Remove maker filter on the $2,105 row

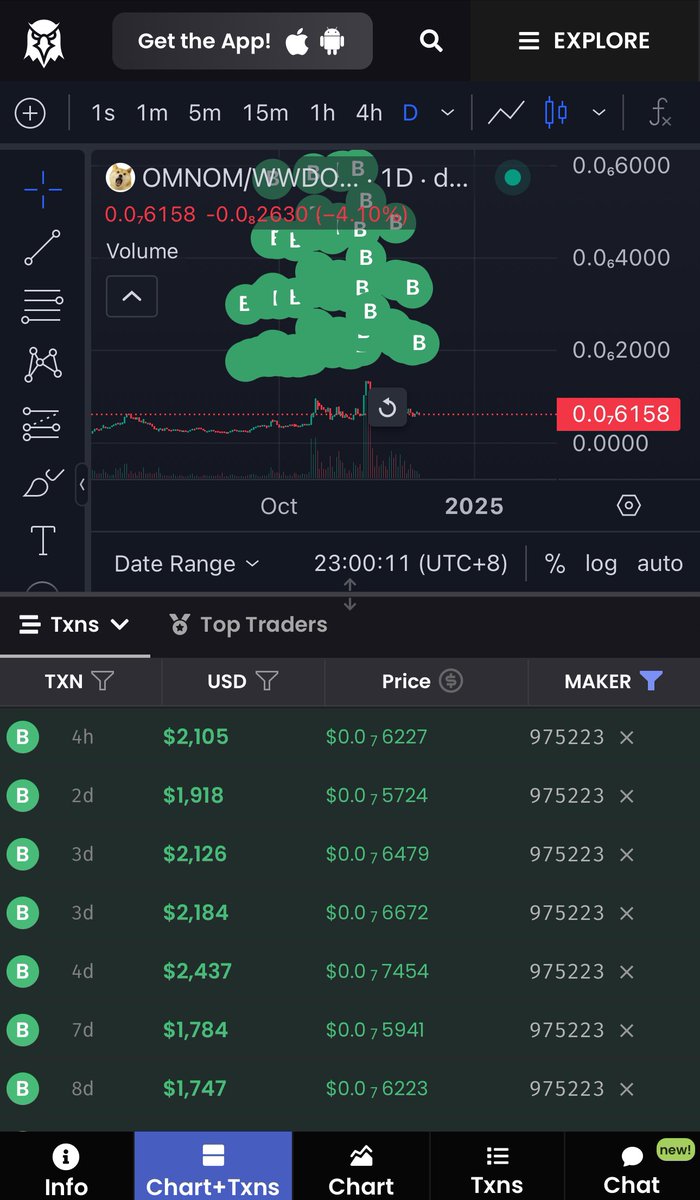pyautogui.click(x=627, y=738)
